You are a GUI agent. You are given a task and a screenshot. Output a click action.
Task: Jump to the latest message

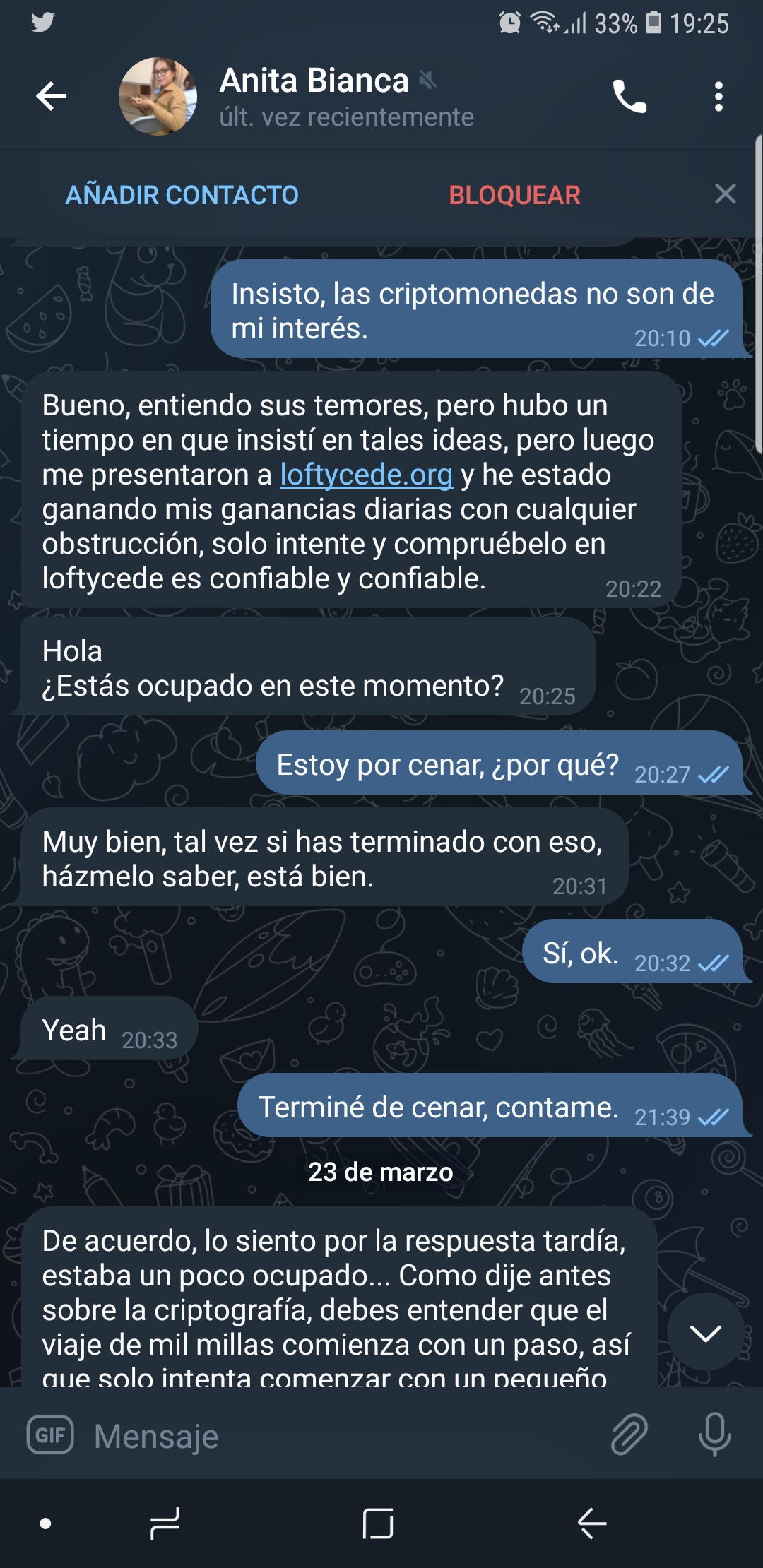click(705, 1332)
